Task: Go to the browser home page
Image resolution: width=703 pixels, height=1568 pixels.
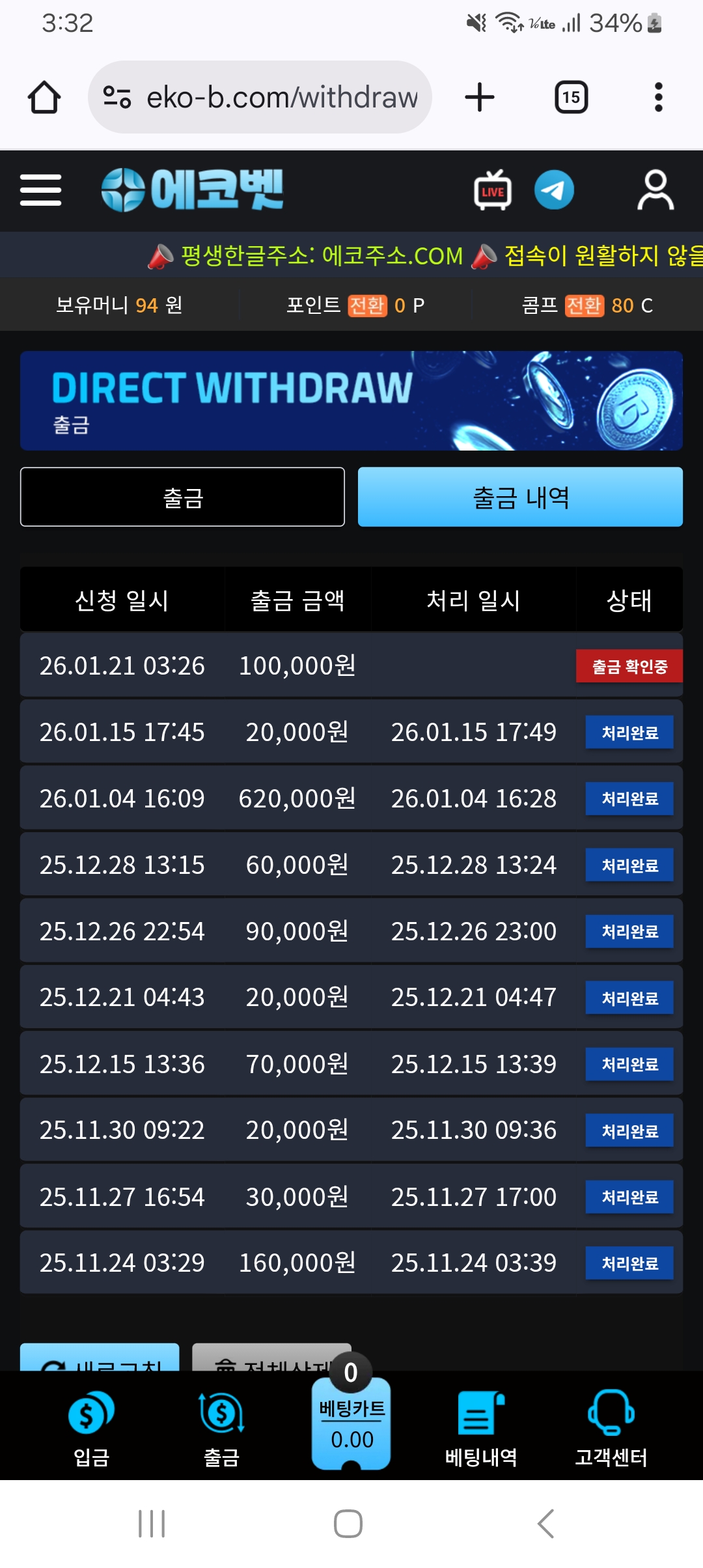Action: [44, 98]
